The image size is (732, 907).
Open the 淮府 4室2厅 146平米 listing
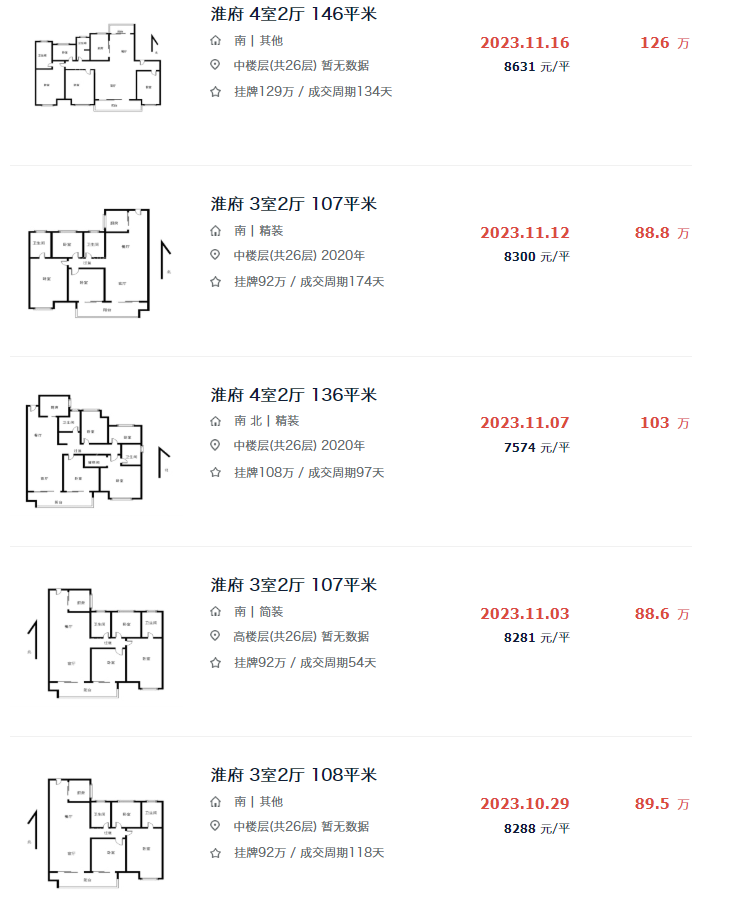click(294, 14)
